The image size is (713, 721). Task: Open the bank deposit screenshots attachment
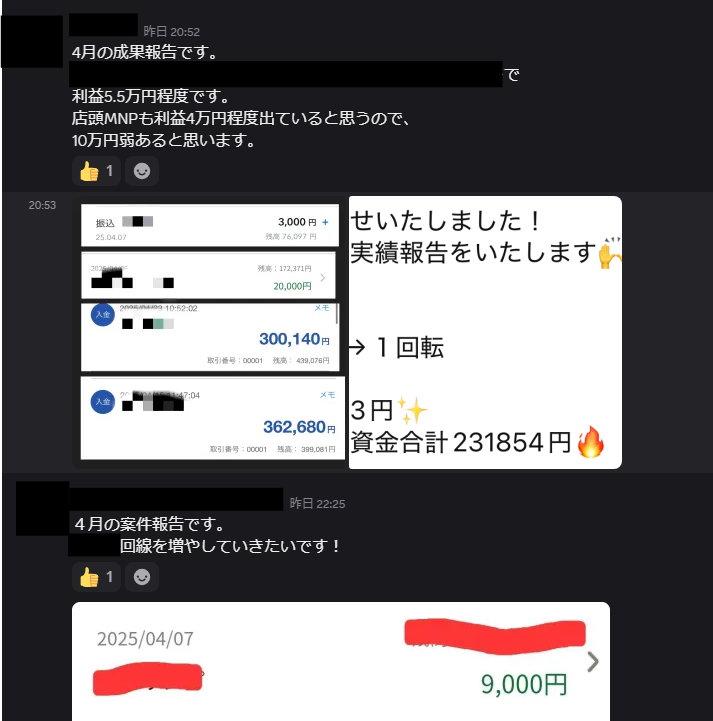coord(210,332)
